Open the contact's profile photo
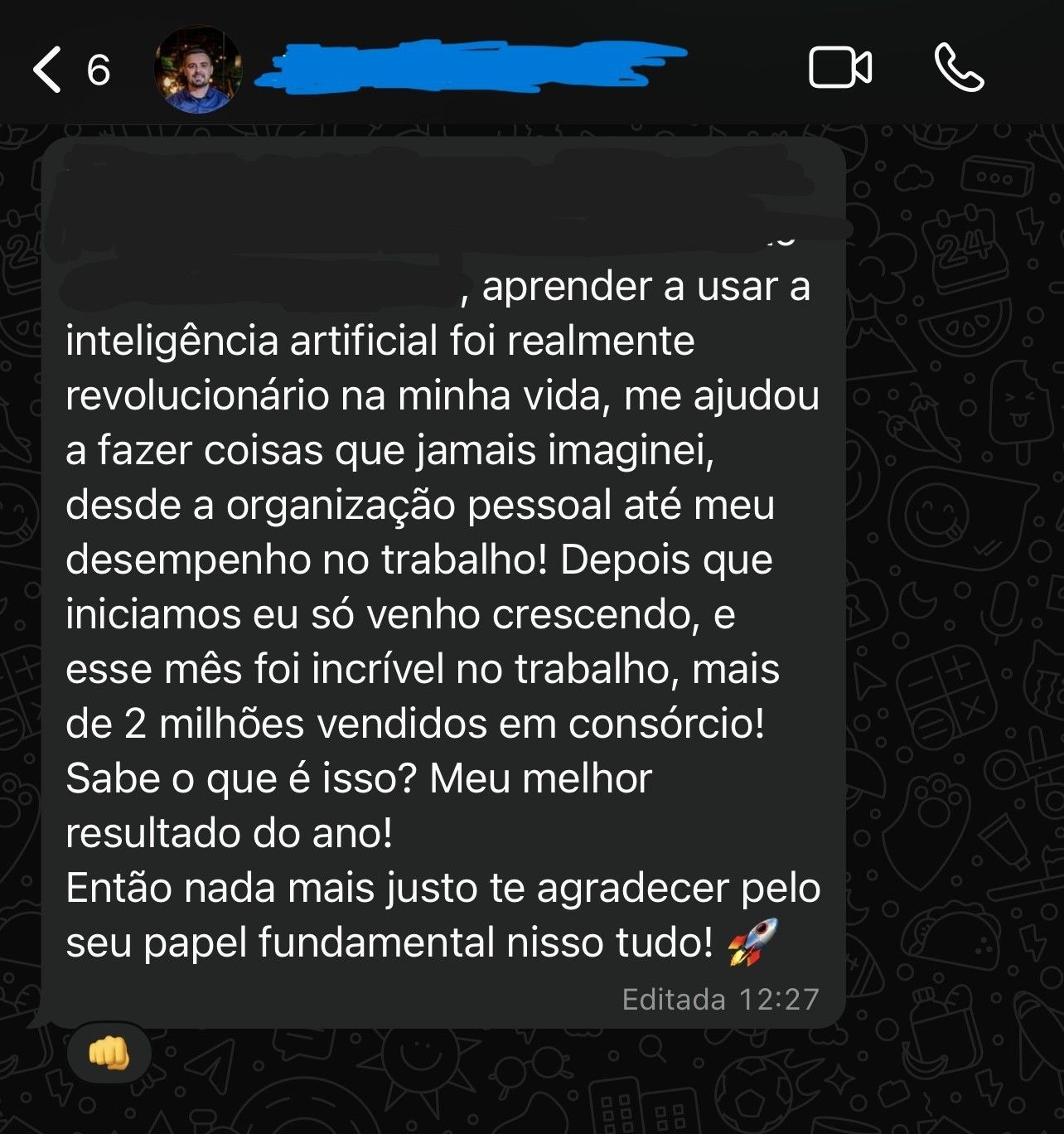This screenshot has height=1134, width=1064. click(x=198, y=70)
